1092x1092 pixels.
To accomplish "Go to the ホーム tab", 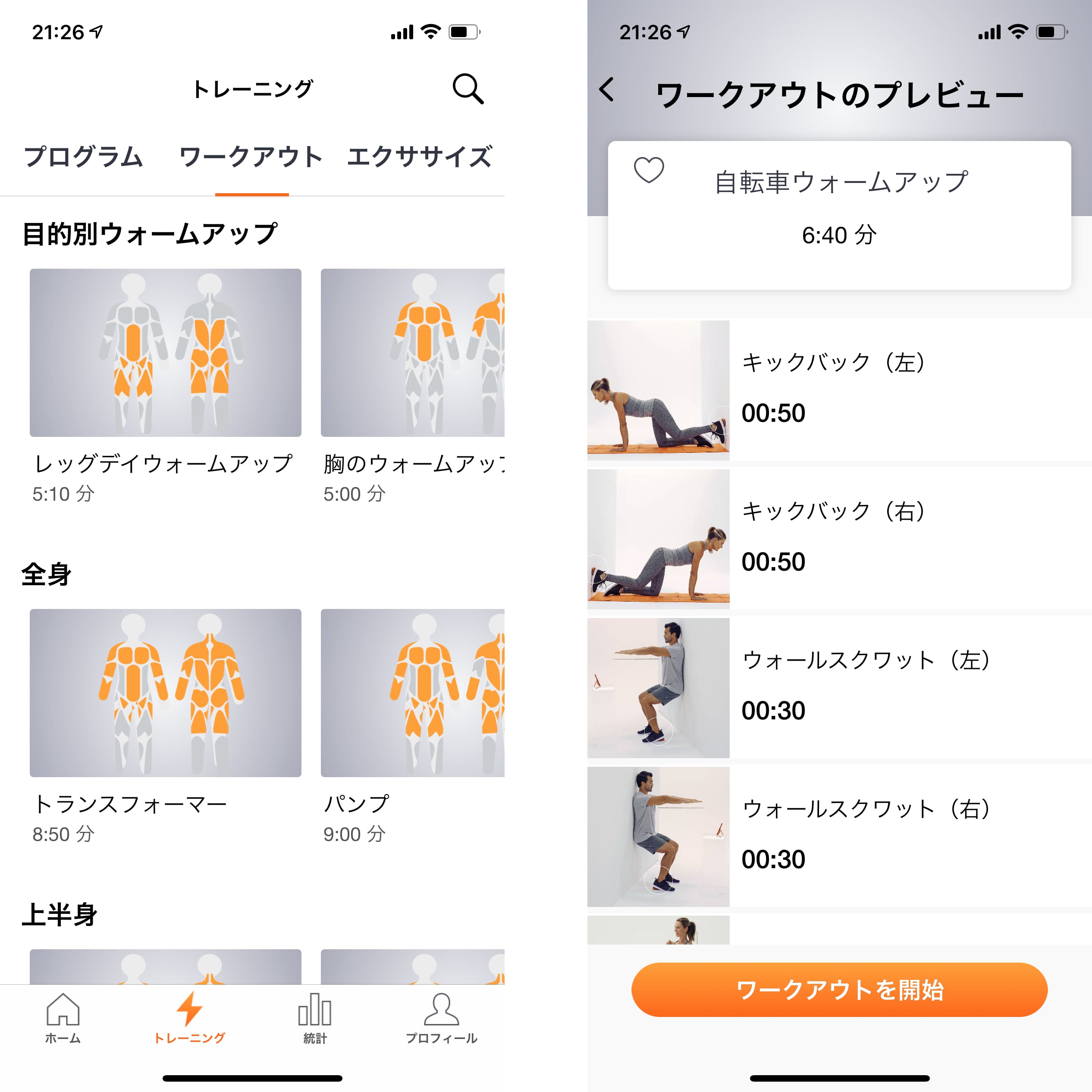I will (63, 1018).
